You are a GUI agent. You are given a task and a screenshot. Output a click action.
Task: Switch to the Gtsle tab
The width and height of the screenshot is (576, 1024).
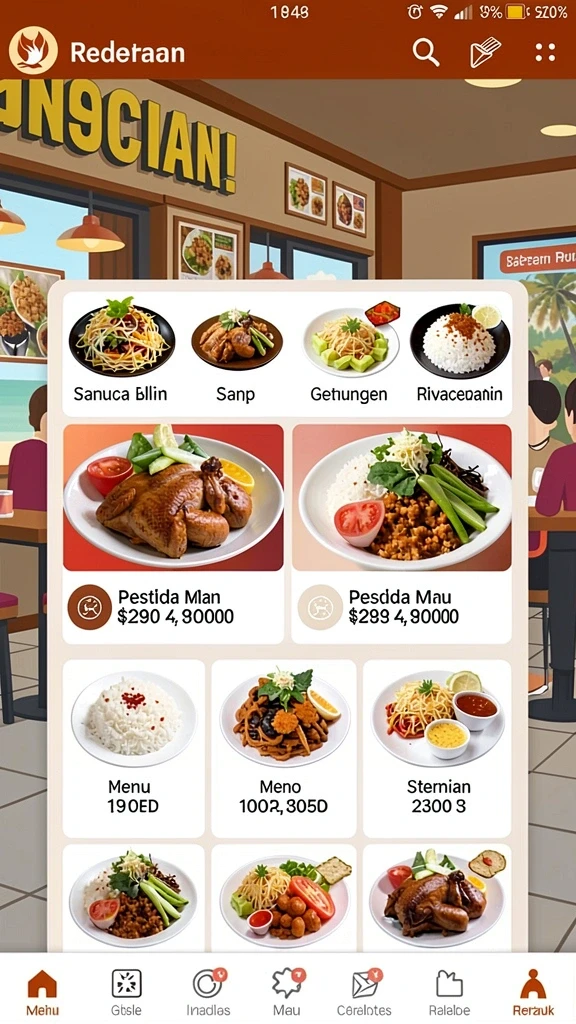[126, 992]
